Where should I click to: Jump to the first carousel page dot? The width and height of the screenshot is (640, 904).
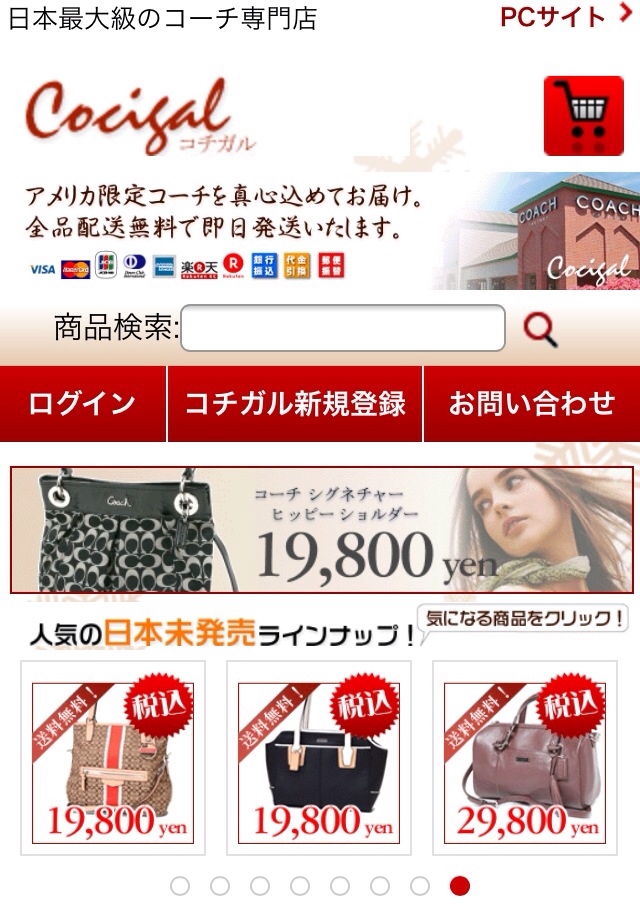coord(180,885)
